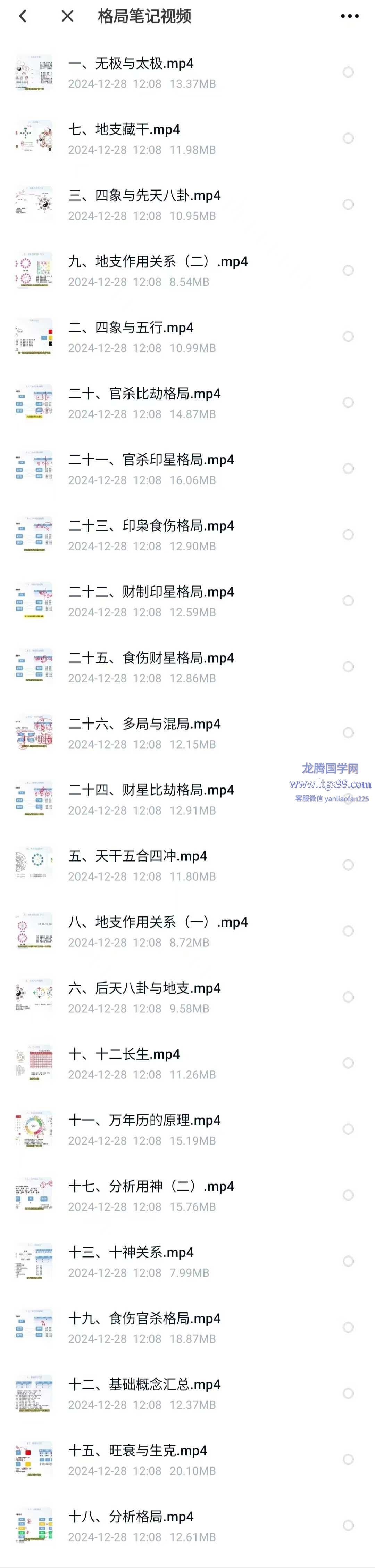Tick the selector beside 九、地支作用关系（二）.mp4
Screen dimensions: 375x1568
(348, 270)
